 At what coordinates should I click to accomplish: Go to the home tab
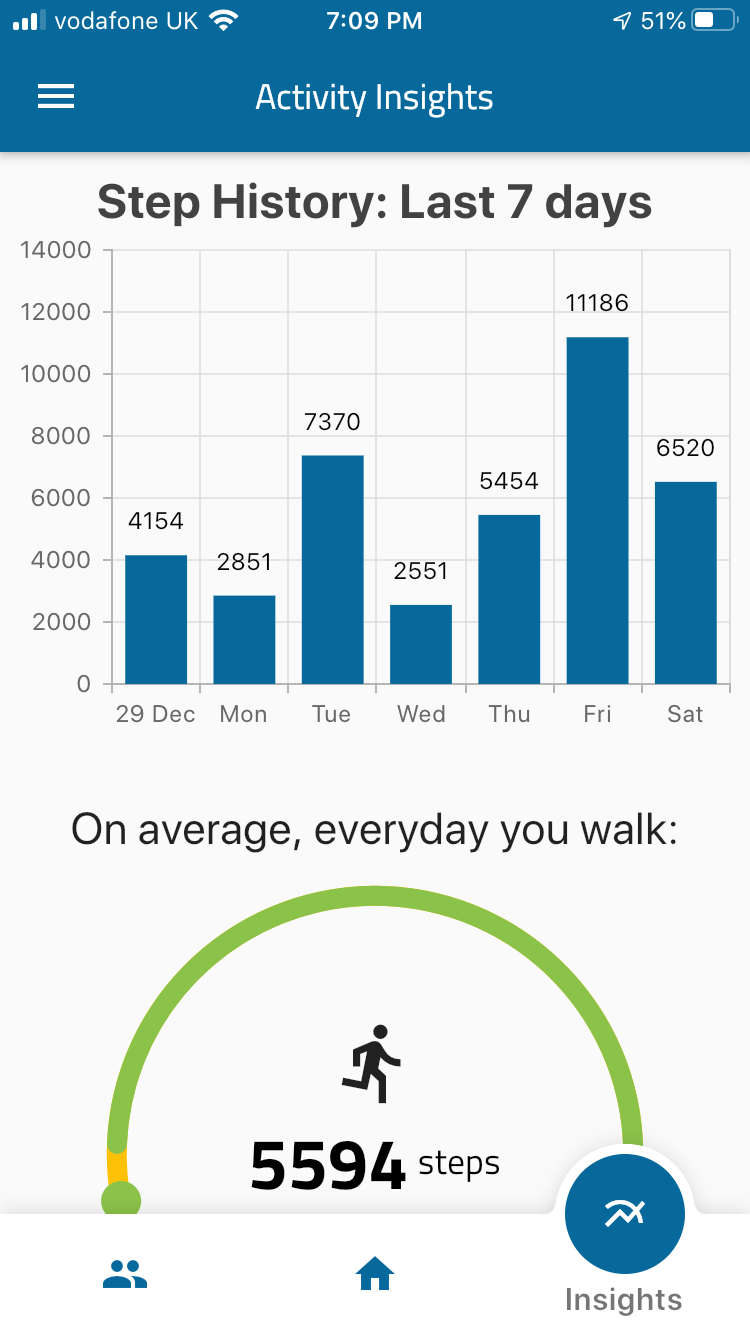(x=375, y=1273)
